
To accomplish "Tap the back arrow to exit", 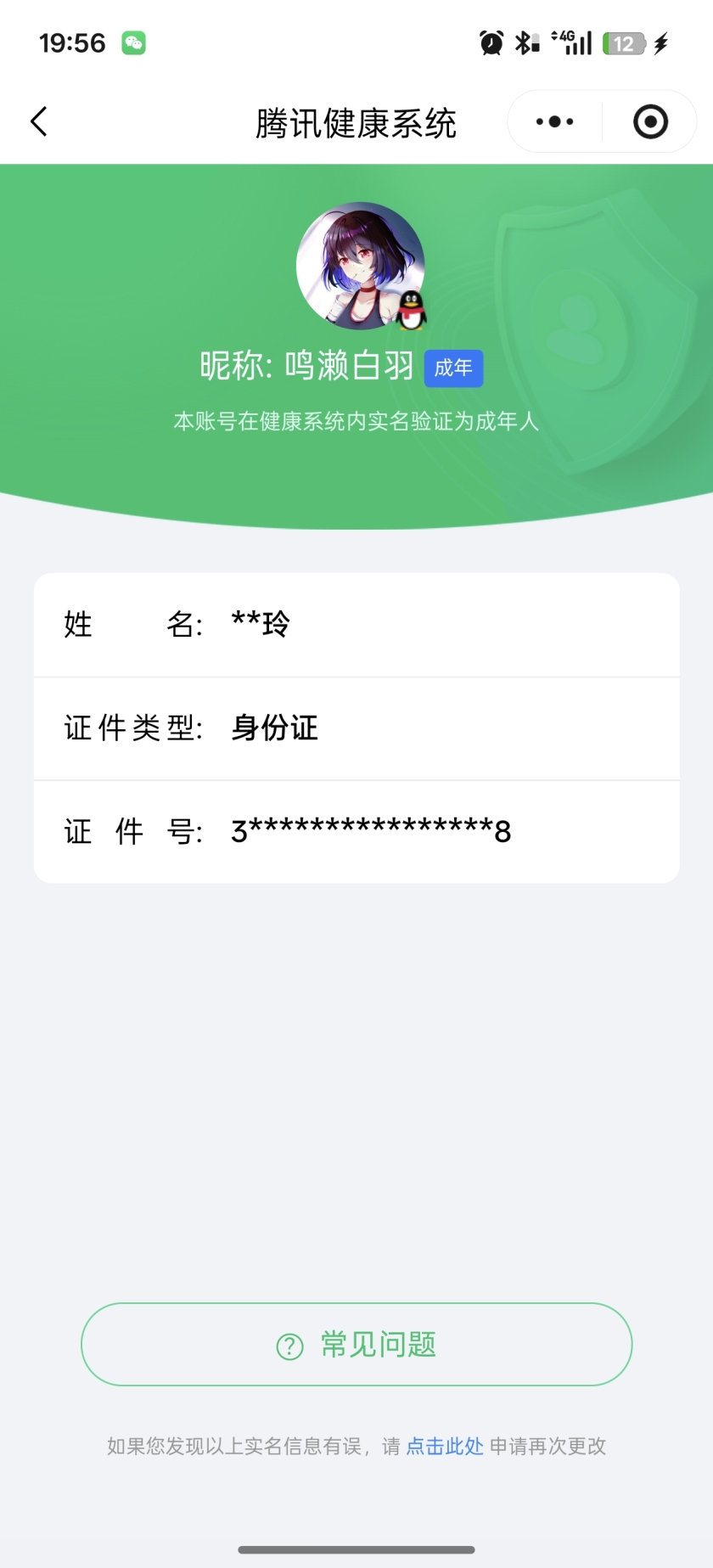I will pyautogui.click(x=38, y=121).
